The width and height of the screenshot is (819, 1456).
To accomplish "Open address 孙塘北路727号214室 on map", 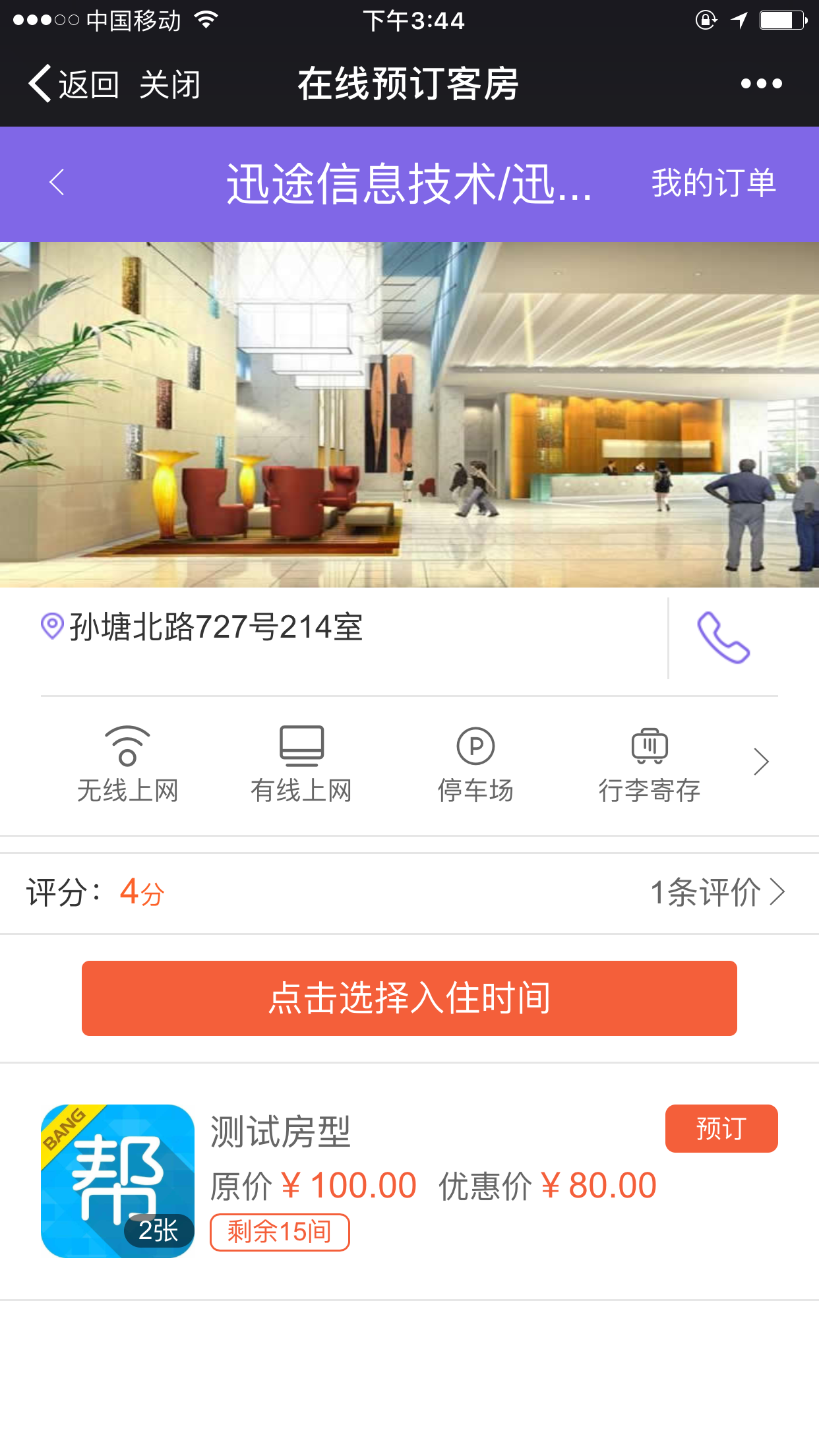I will [x=215, y=626].
